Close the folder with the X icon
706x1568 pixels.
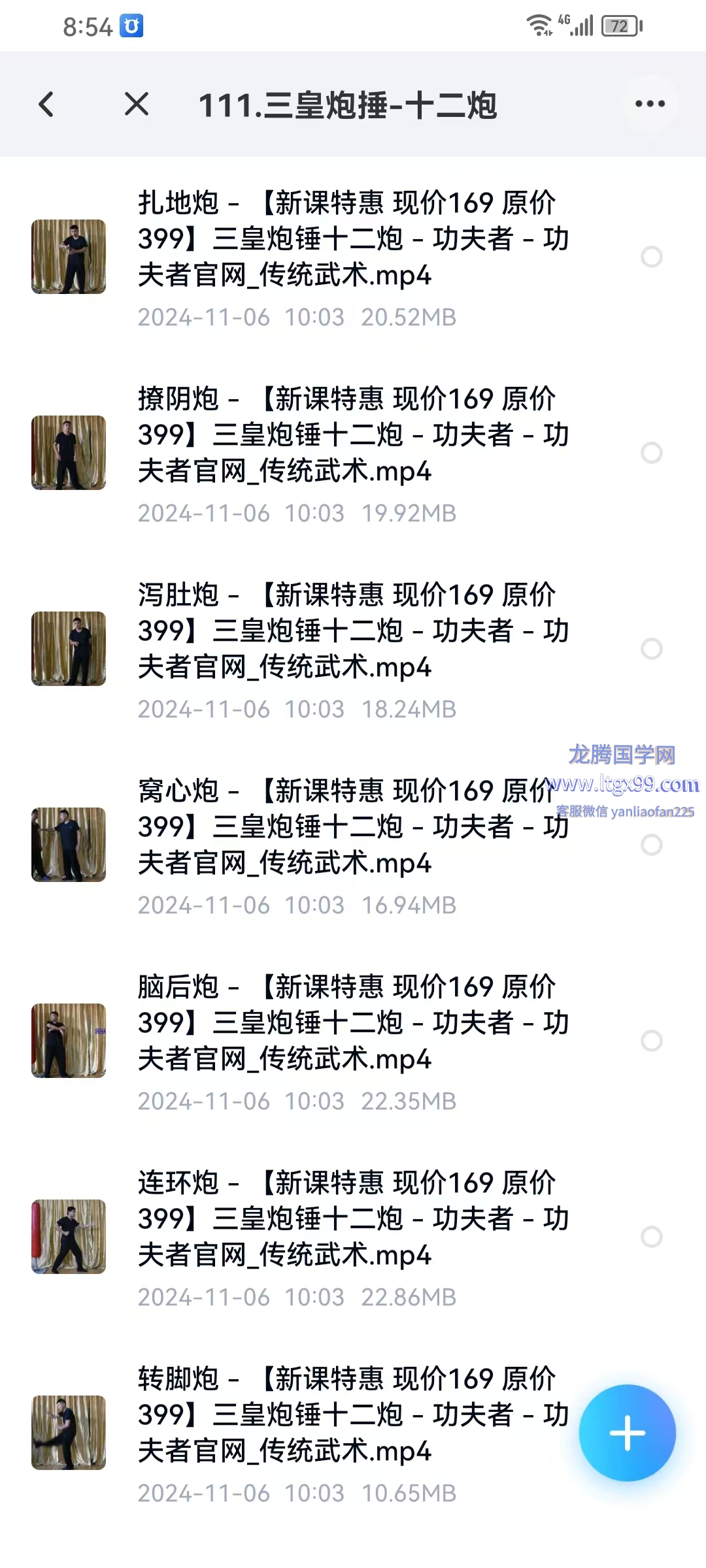137,105
